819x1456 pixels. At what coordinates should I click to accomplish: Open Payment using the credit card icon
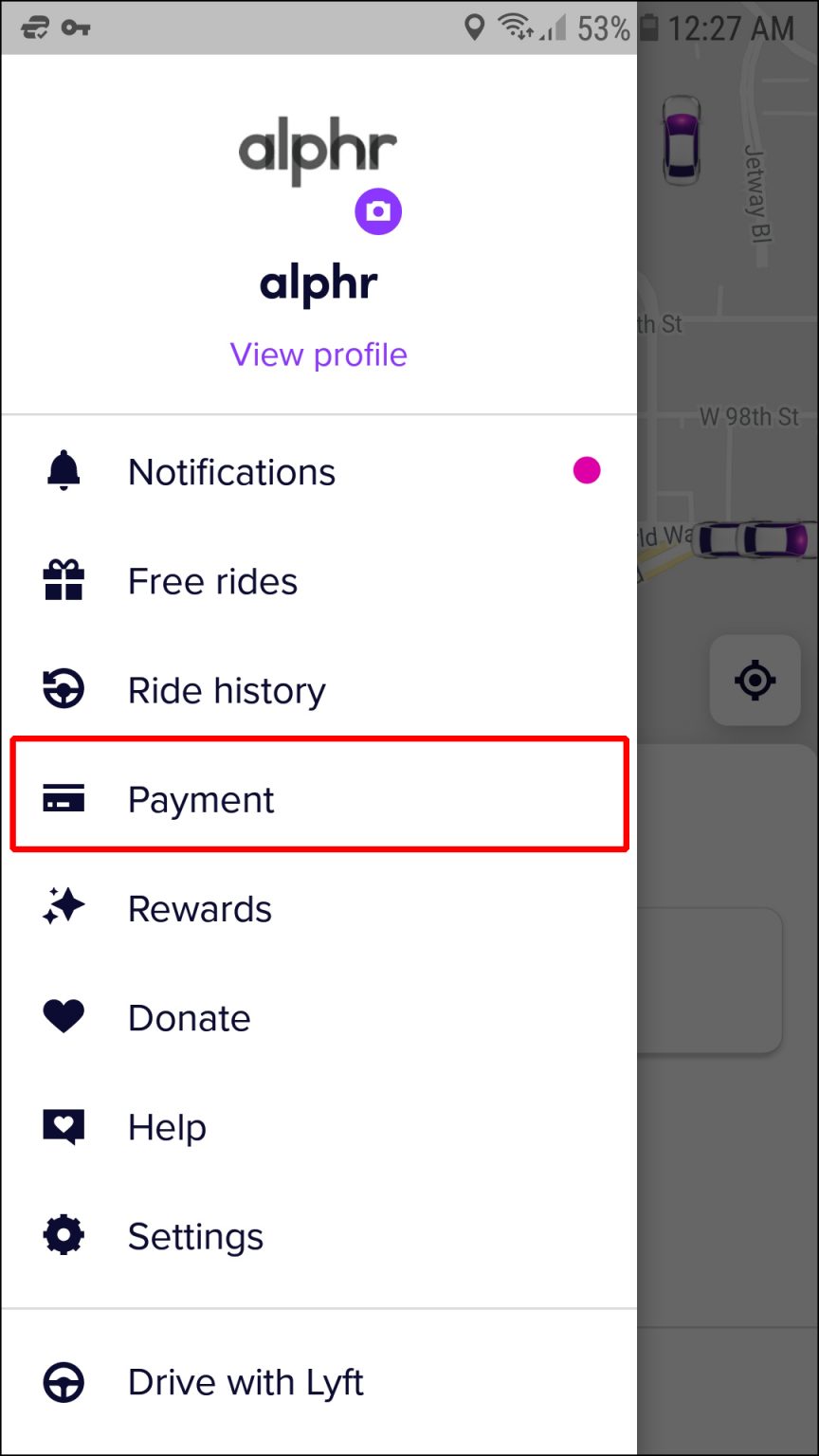point(62,798)
